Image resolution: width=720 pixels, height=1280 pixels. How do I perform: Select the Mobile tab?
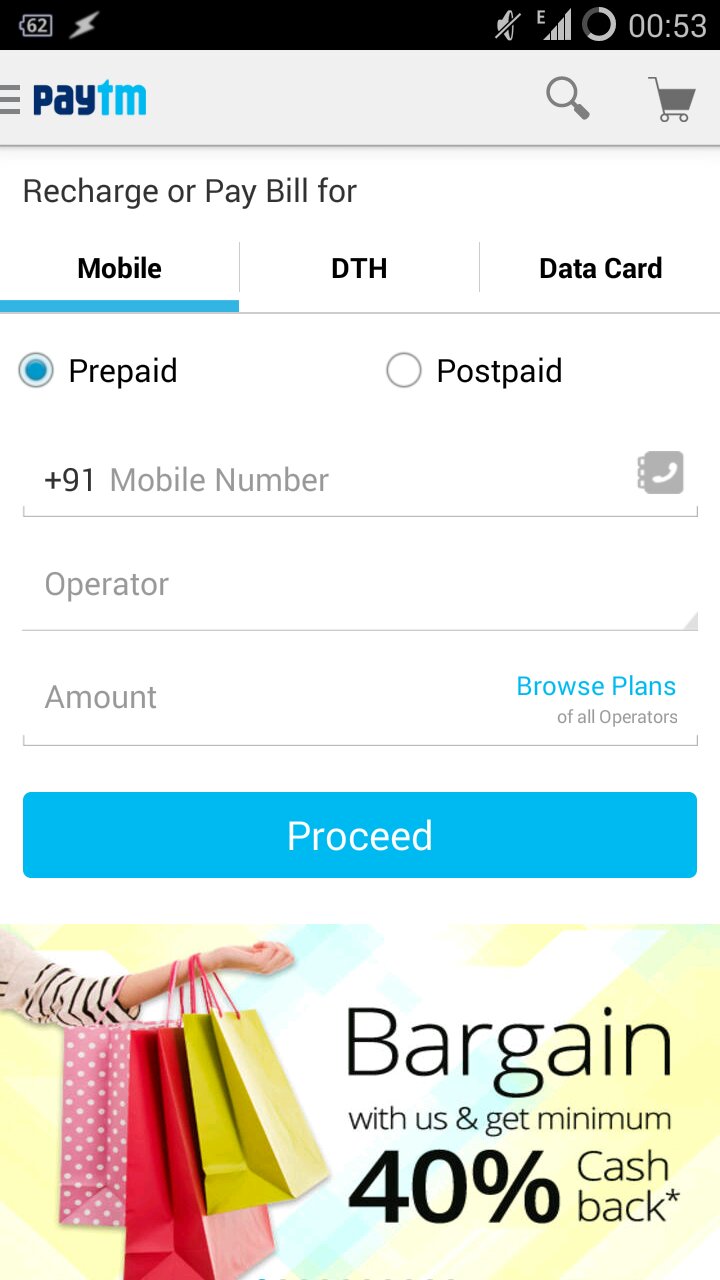pyautogui.click(x=119, y=268)
